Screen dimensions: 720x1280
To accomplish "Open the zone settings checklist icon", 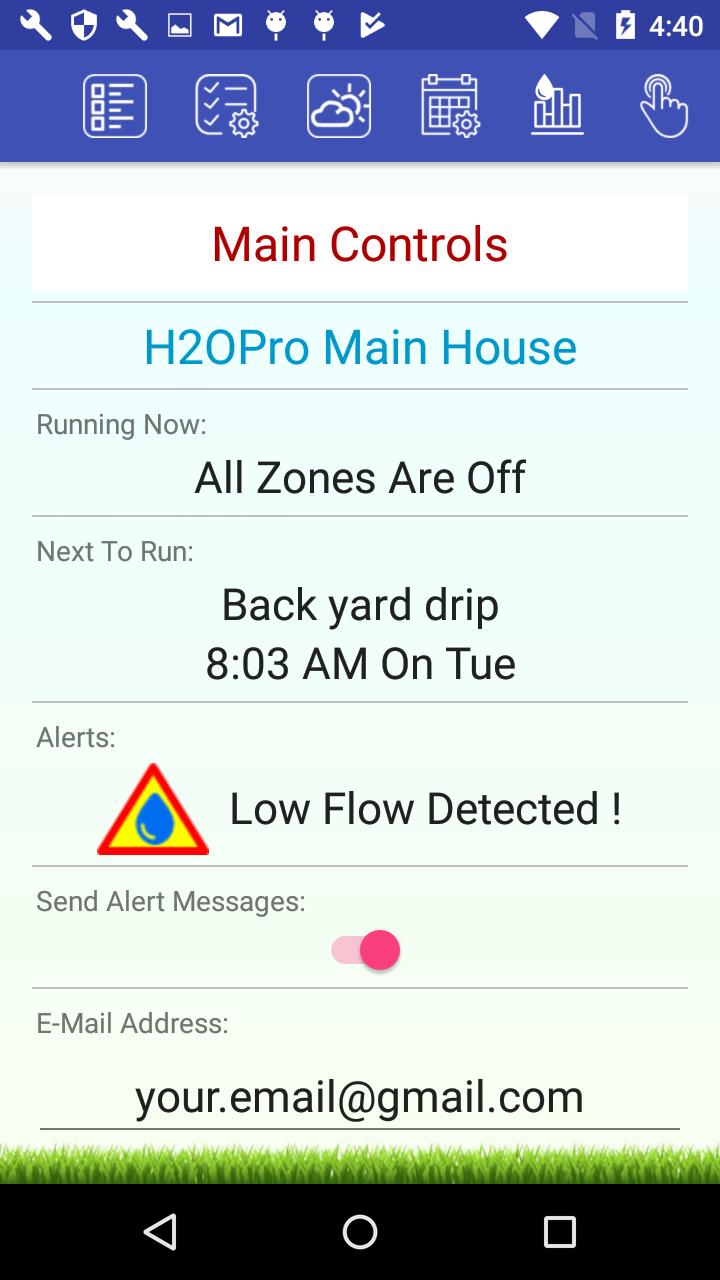I will pos(227,106).
